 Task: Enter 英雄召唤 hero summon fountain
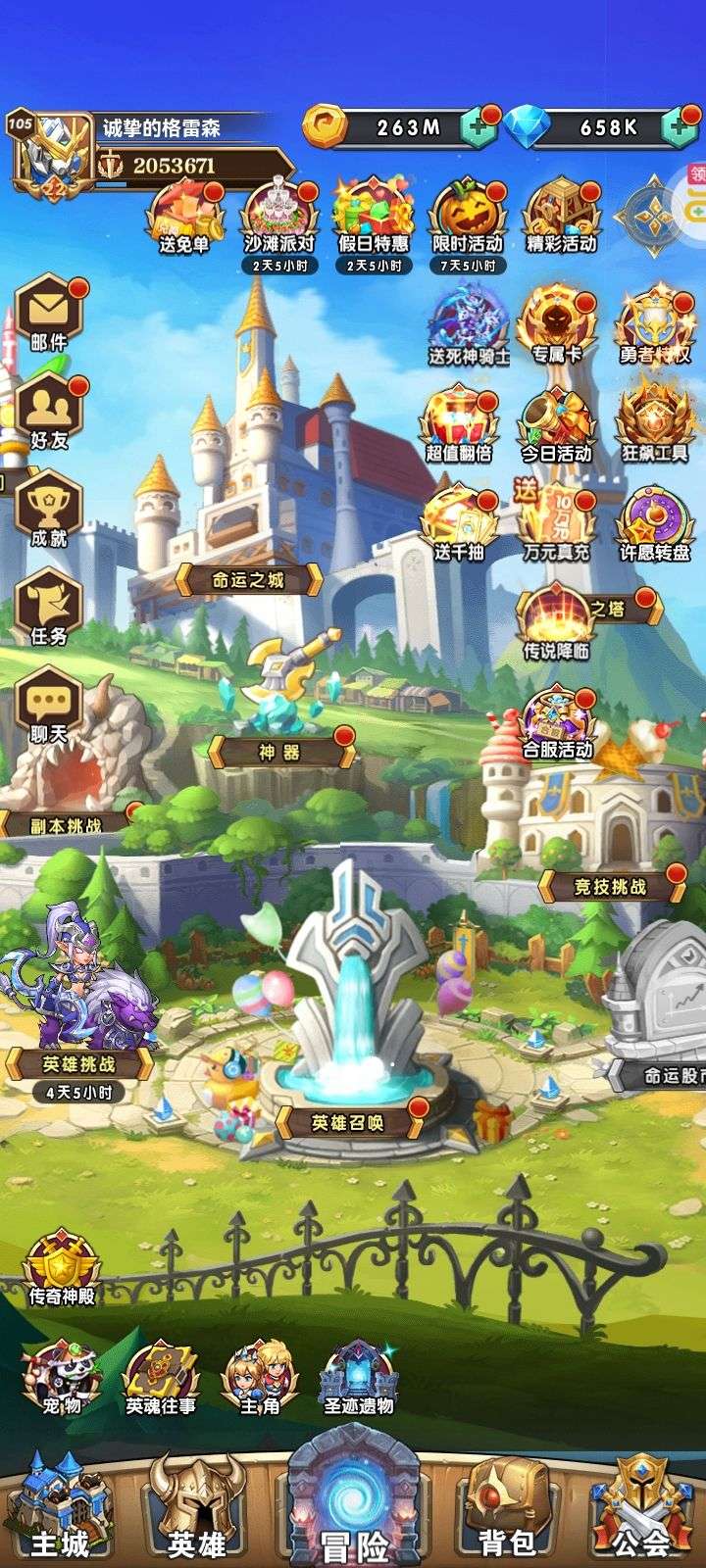click(x=348, y=1122)
